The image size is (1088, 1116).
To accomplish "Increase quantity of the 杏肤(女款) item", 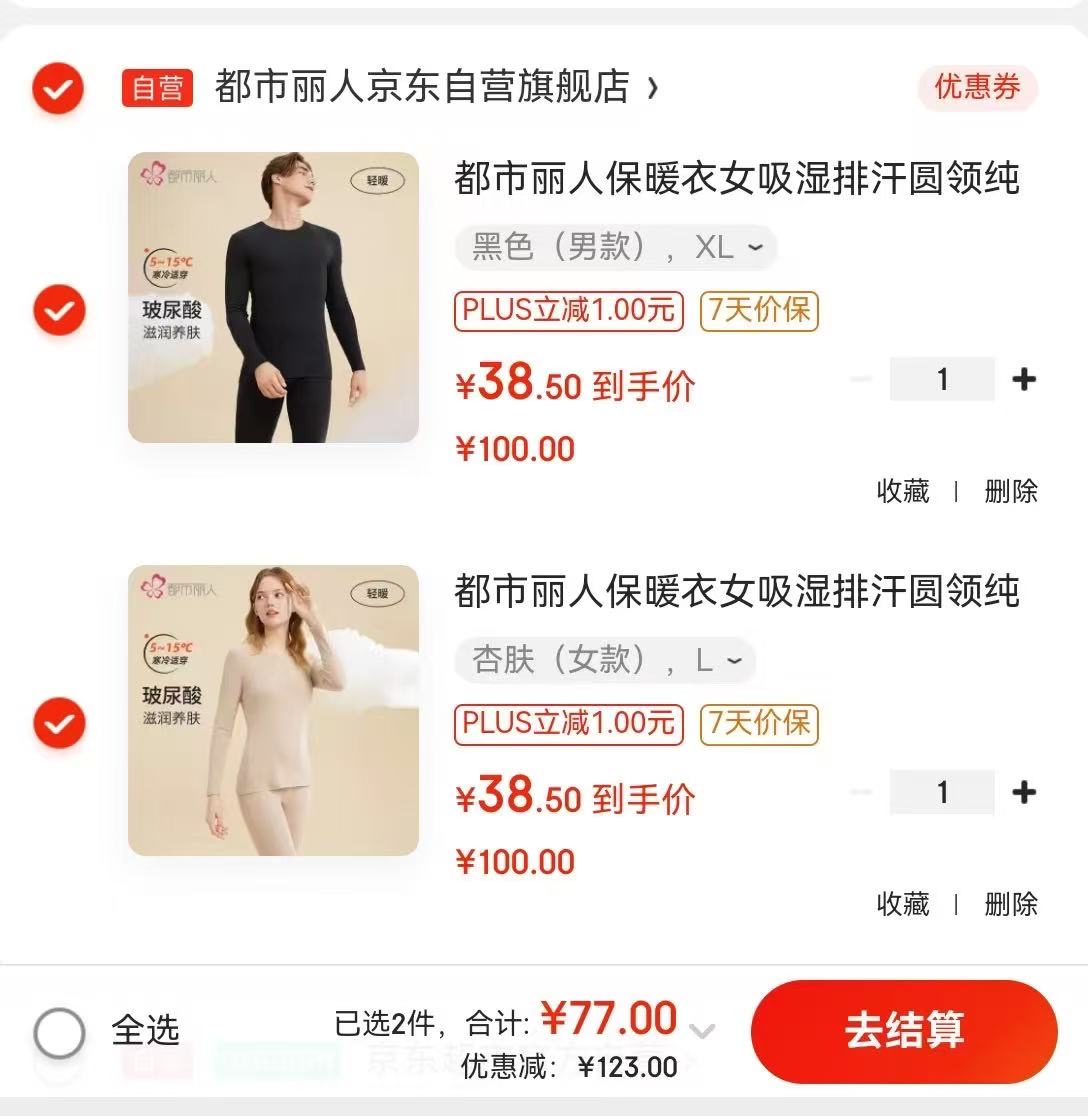I will (x=1023, y=793).
